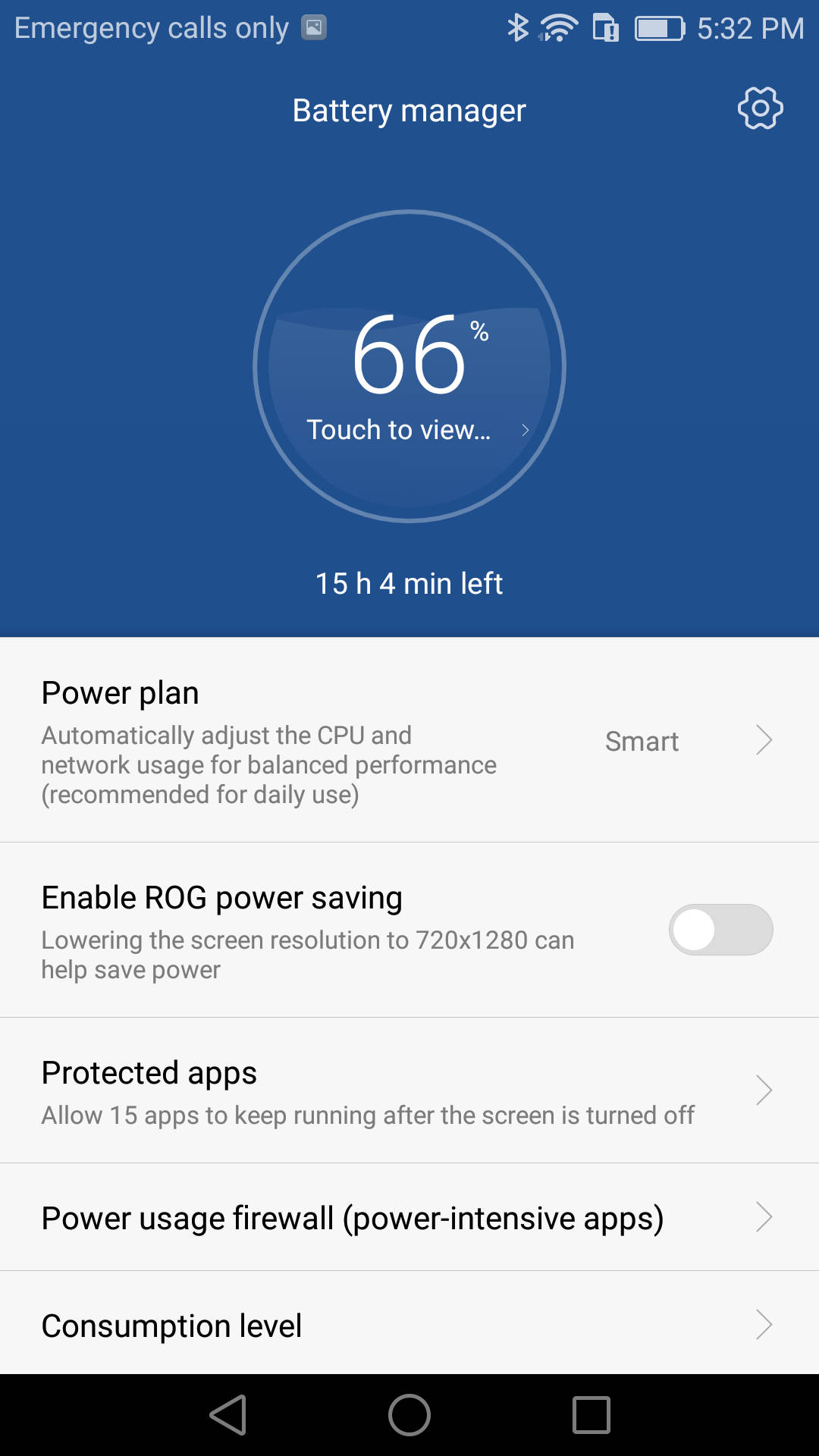The height and width of the screenshot is (1456, 819).
Task: Enable ROG power saving switch
Action: [x=720, y=930]
